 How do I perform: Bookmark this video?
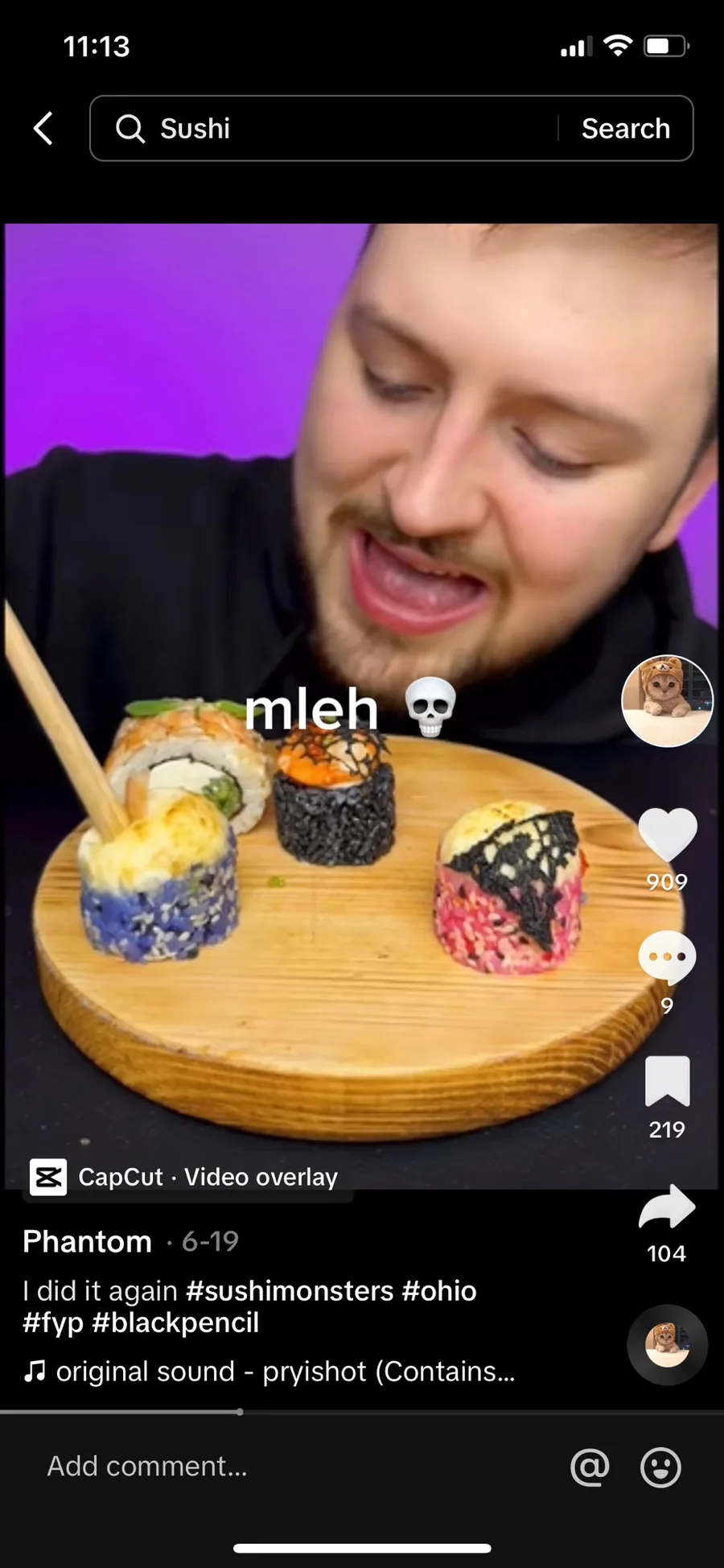coord(667,1081)
